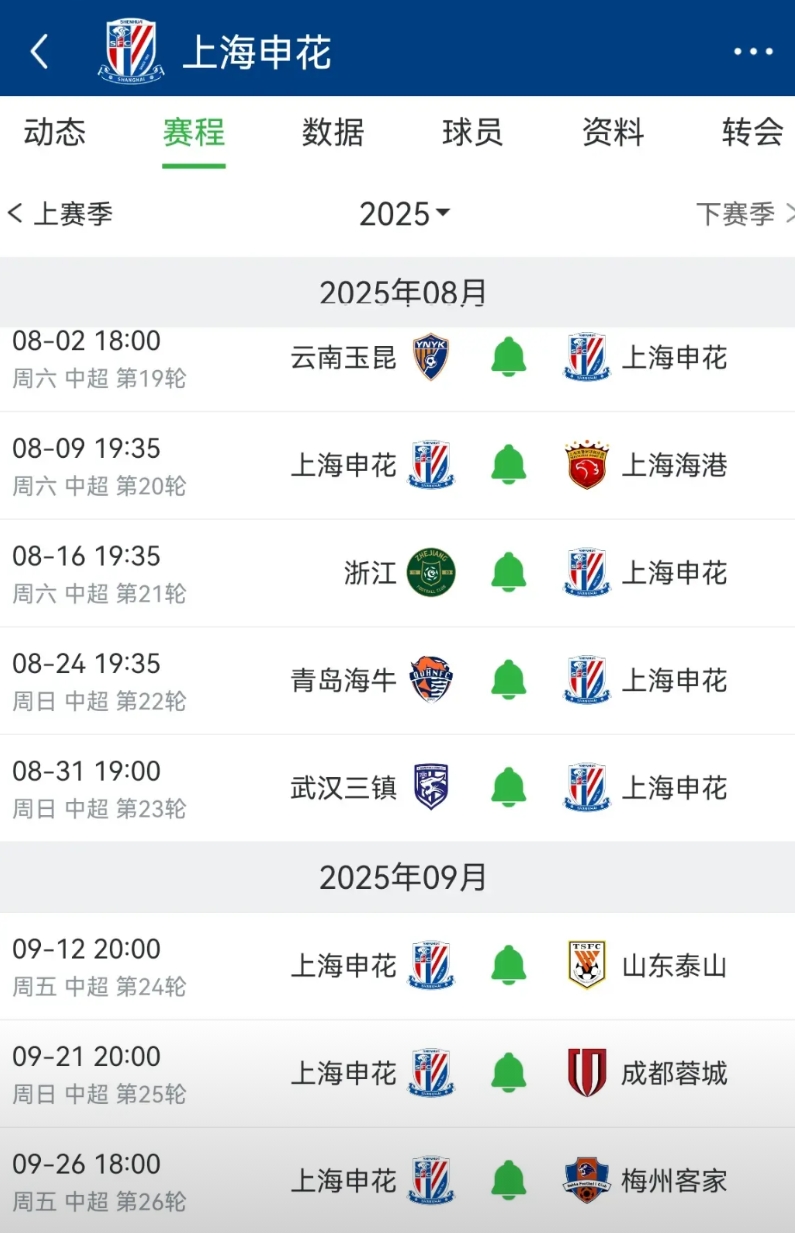Switch to the 动态 tab
795x1233 pixels.
point(55,132)
